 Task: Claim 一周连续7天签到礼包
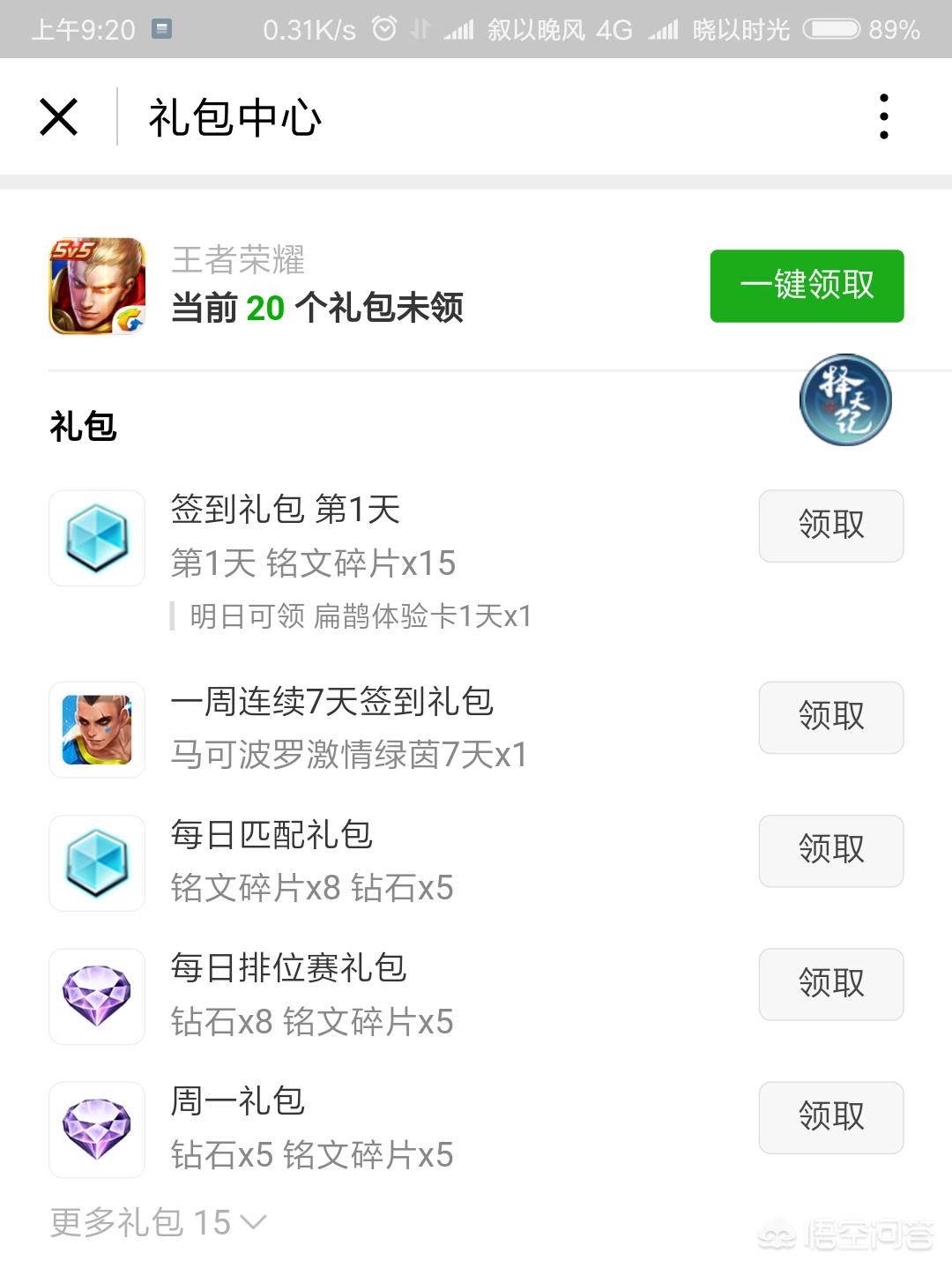[x=830, y=717]
